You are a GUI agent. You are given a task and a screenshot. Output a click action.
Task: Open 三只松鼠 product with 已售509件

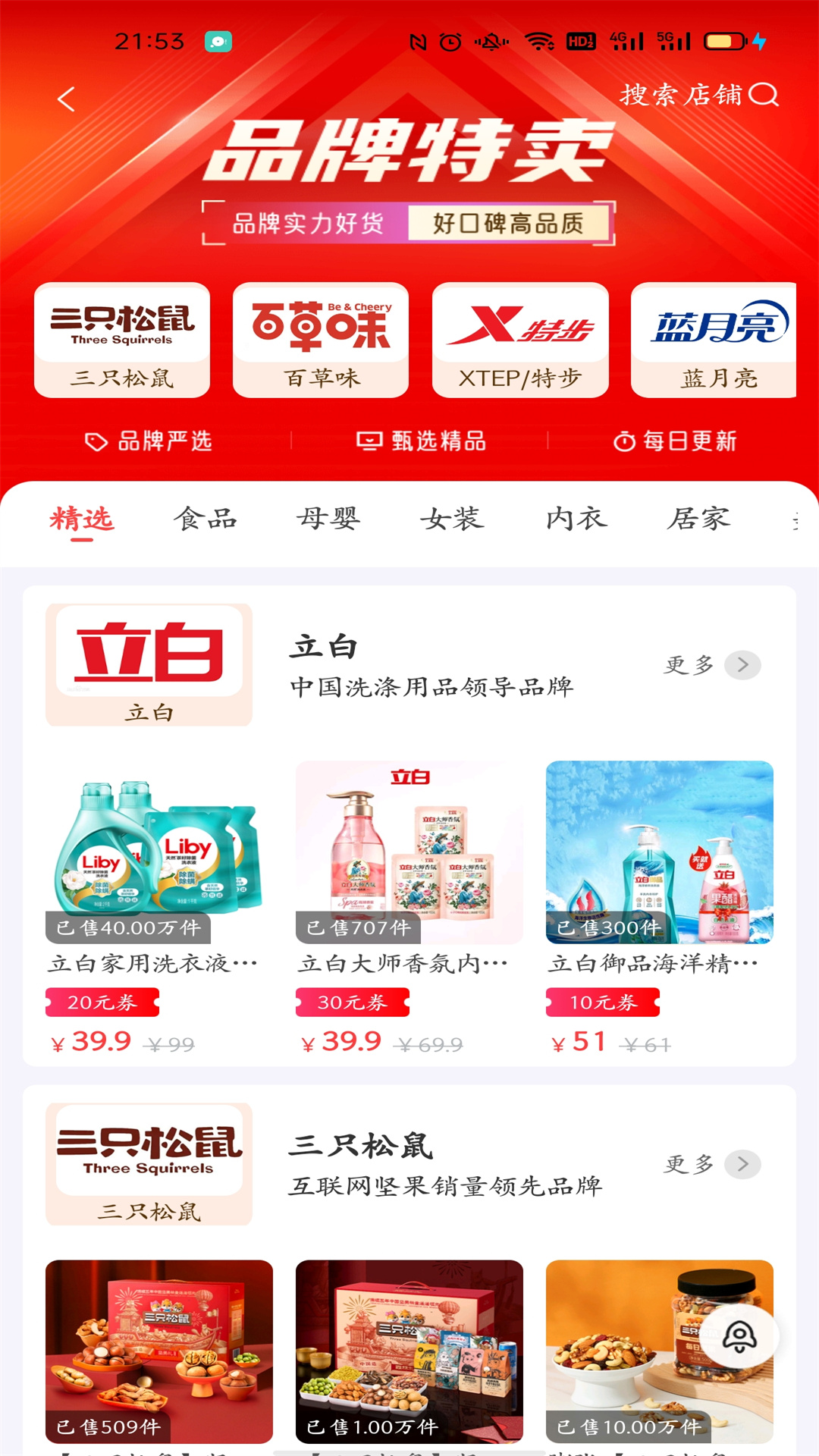159,1351
